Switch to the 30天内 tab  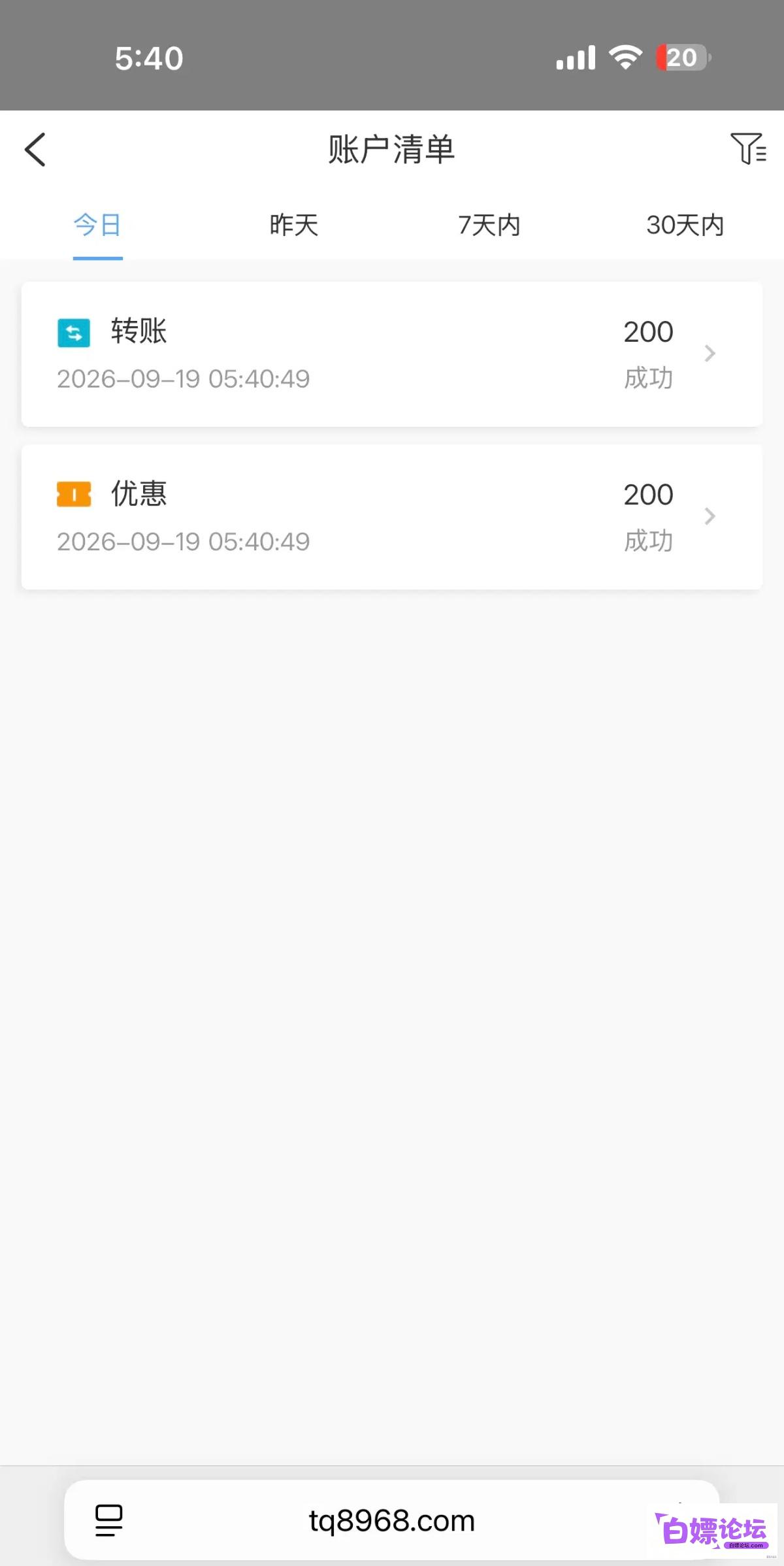[x=685, y=225]
